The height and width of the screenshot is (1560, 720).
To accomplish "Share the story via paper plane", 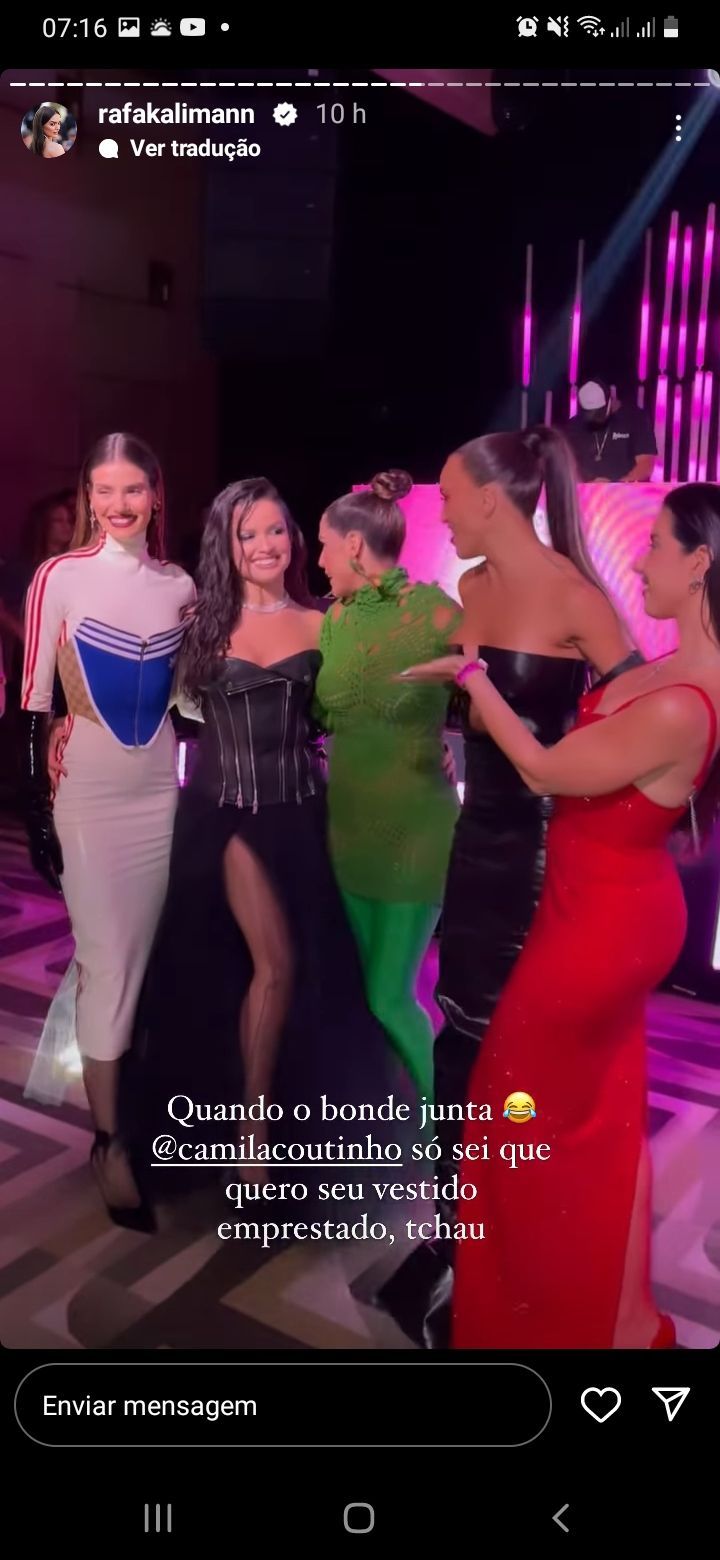I will click(670, 1404).
